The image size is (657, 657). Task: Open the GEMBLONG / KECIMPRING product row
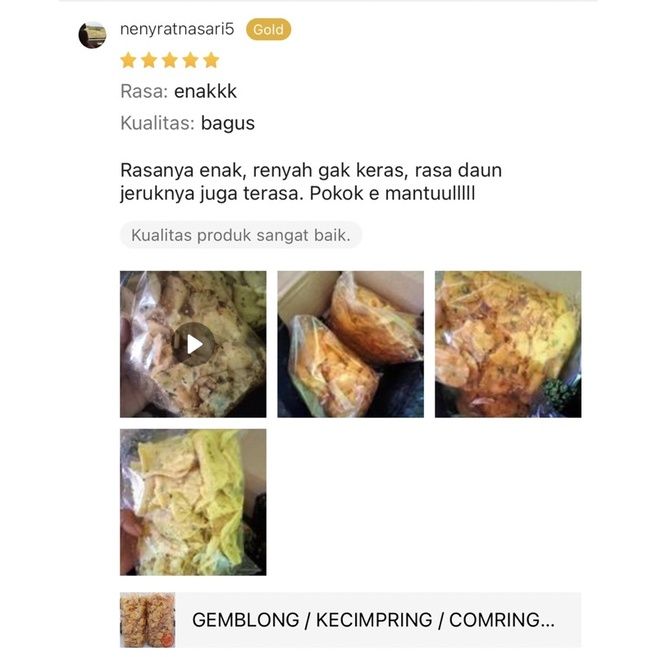click(350, 620)
